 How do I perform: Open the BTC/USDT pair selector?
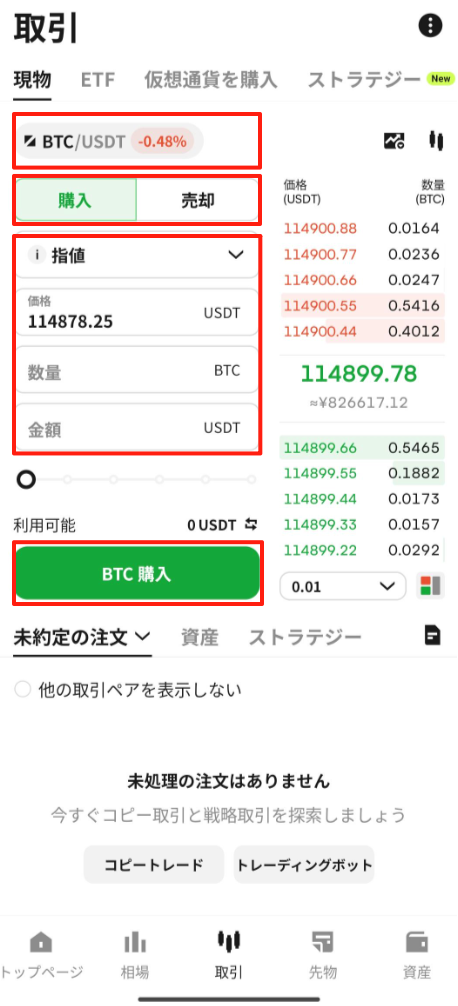(x=109, y=141)
